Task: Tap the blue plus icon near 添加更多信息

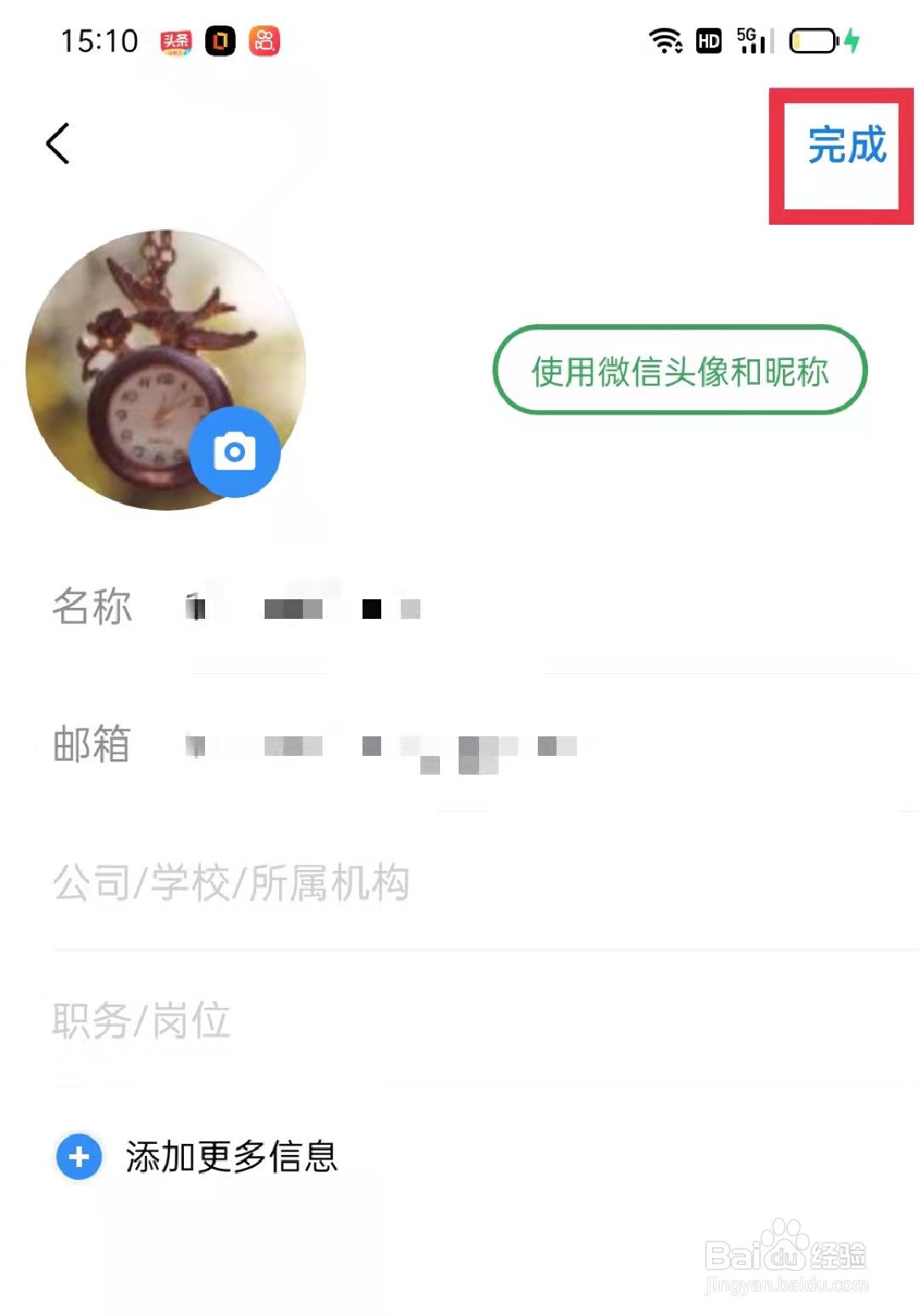Action: 78,1156
